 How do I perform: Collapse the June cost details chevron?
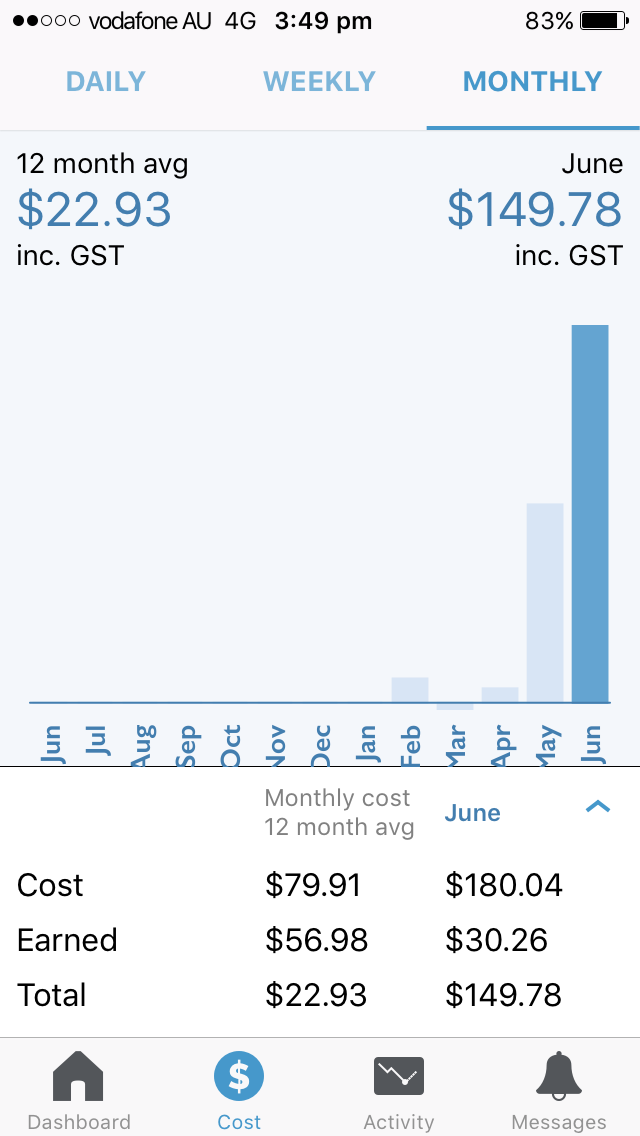point(598,806)
